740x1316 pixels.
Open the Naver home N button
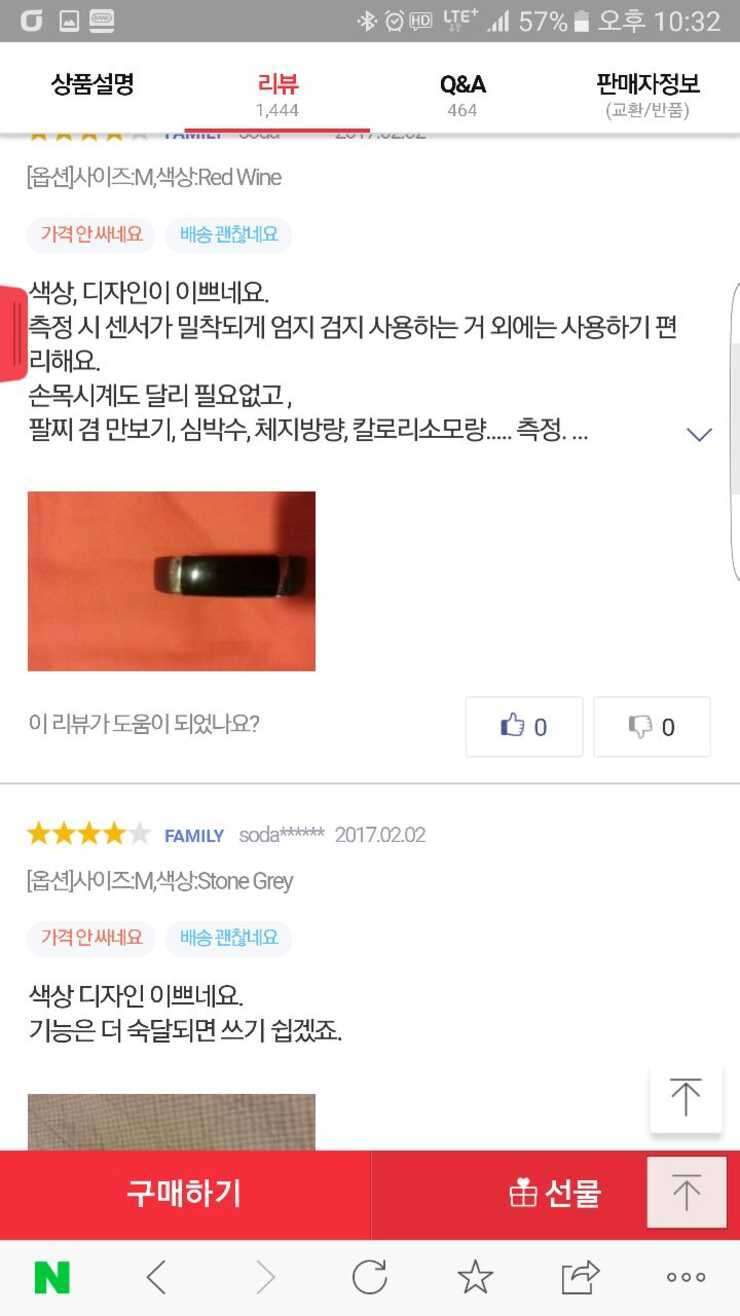52,1277
